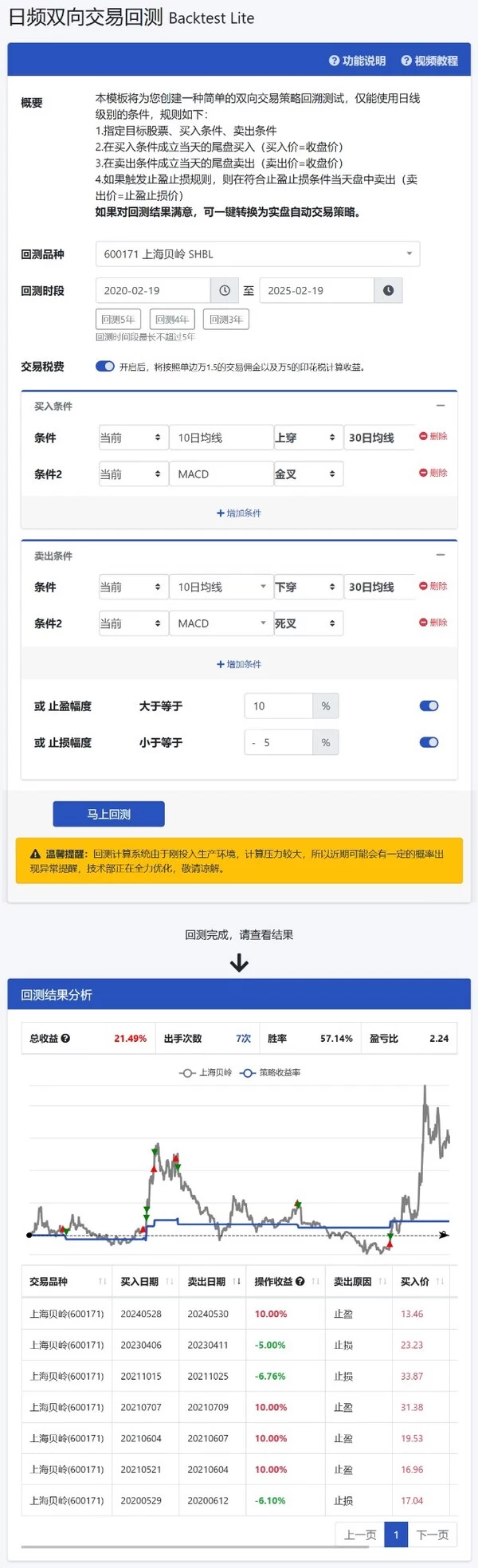Toggle the 上海贝岭 chart legend series
Screen dimensions: 478x1568
point(206,1073)
